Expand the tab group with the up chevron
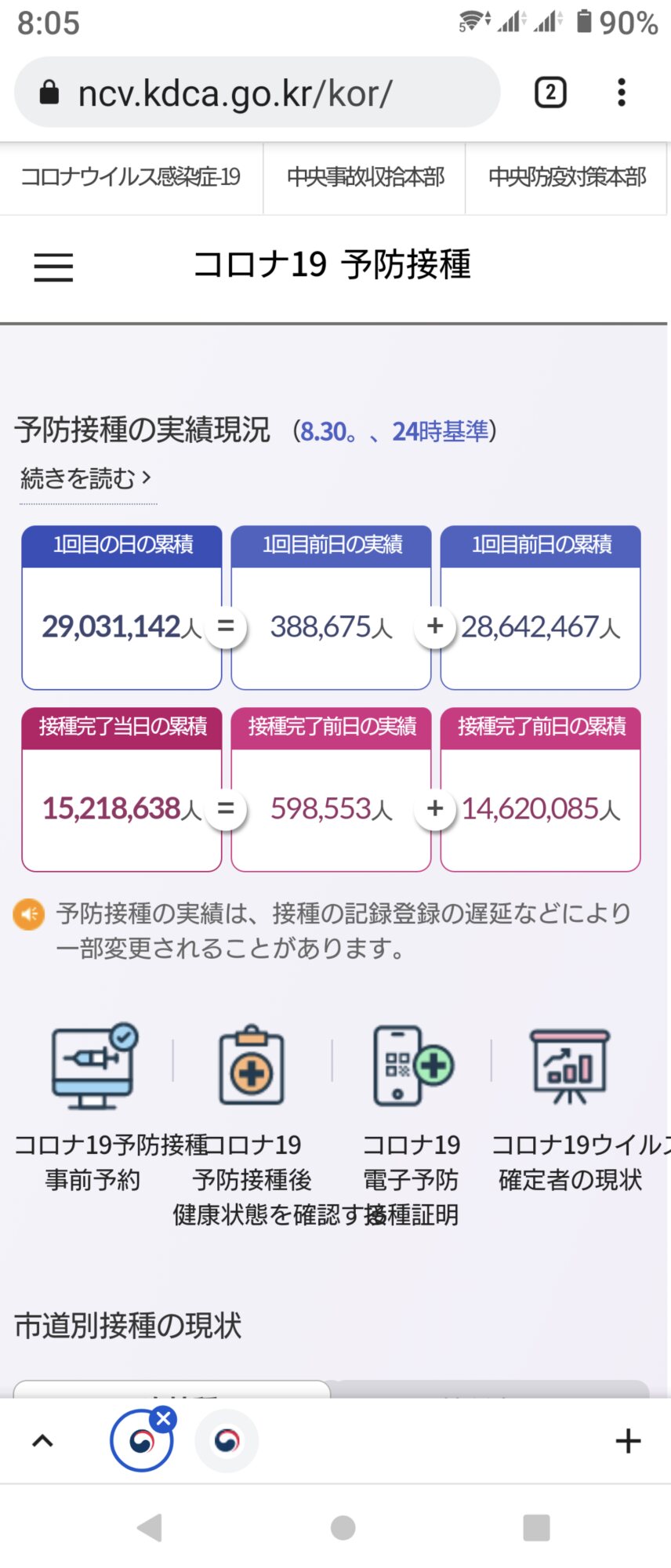 [x=42, y=1441]
